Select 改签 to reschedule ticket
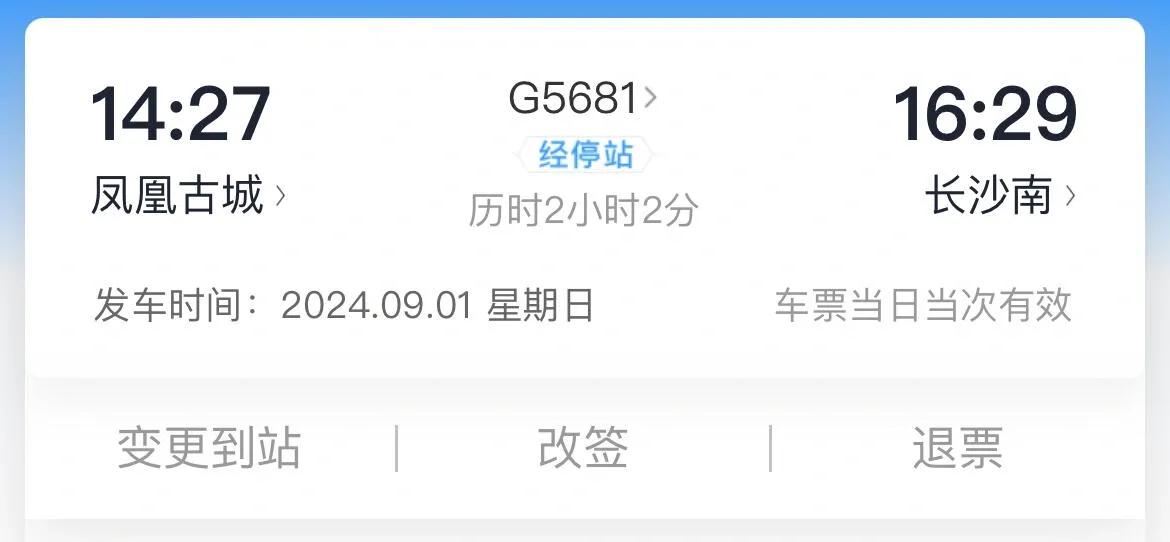 click(x=583, y=448)
